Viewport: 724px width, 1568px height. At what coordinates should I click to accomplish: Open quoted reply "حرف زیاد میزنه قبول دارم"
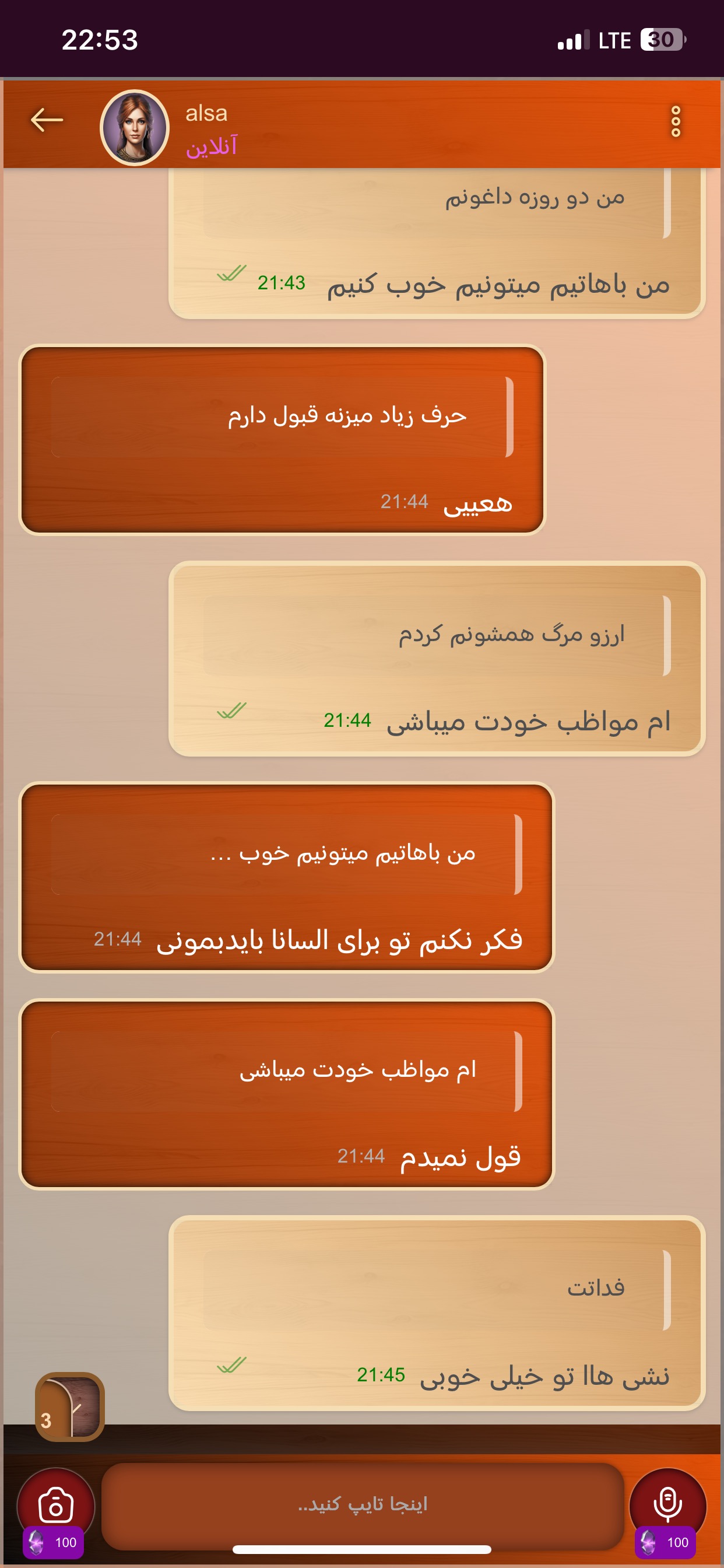click(283, 416)
